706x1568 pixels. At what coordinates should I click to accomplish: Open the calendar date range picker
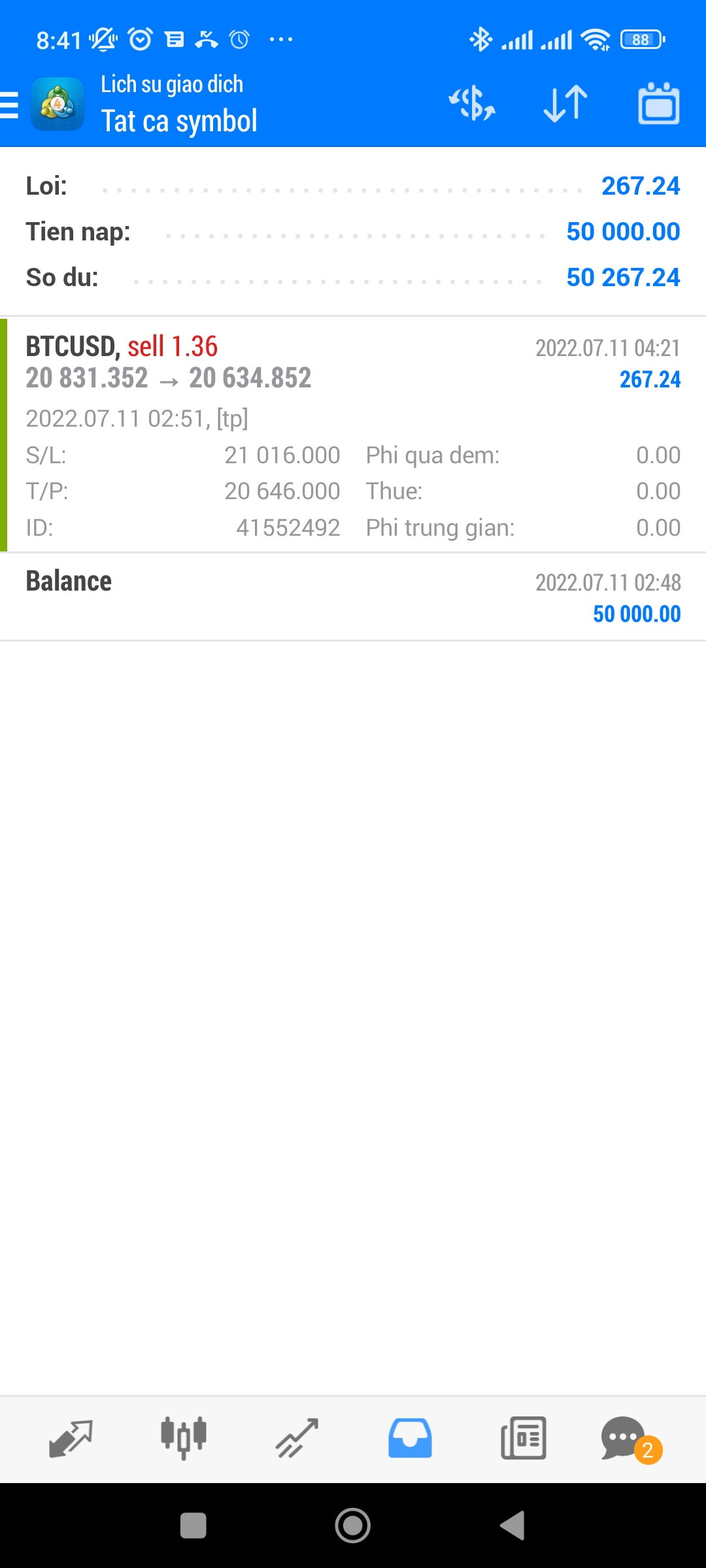658,104
